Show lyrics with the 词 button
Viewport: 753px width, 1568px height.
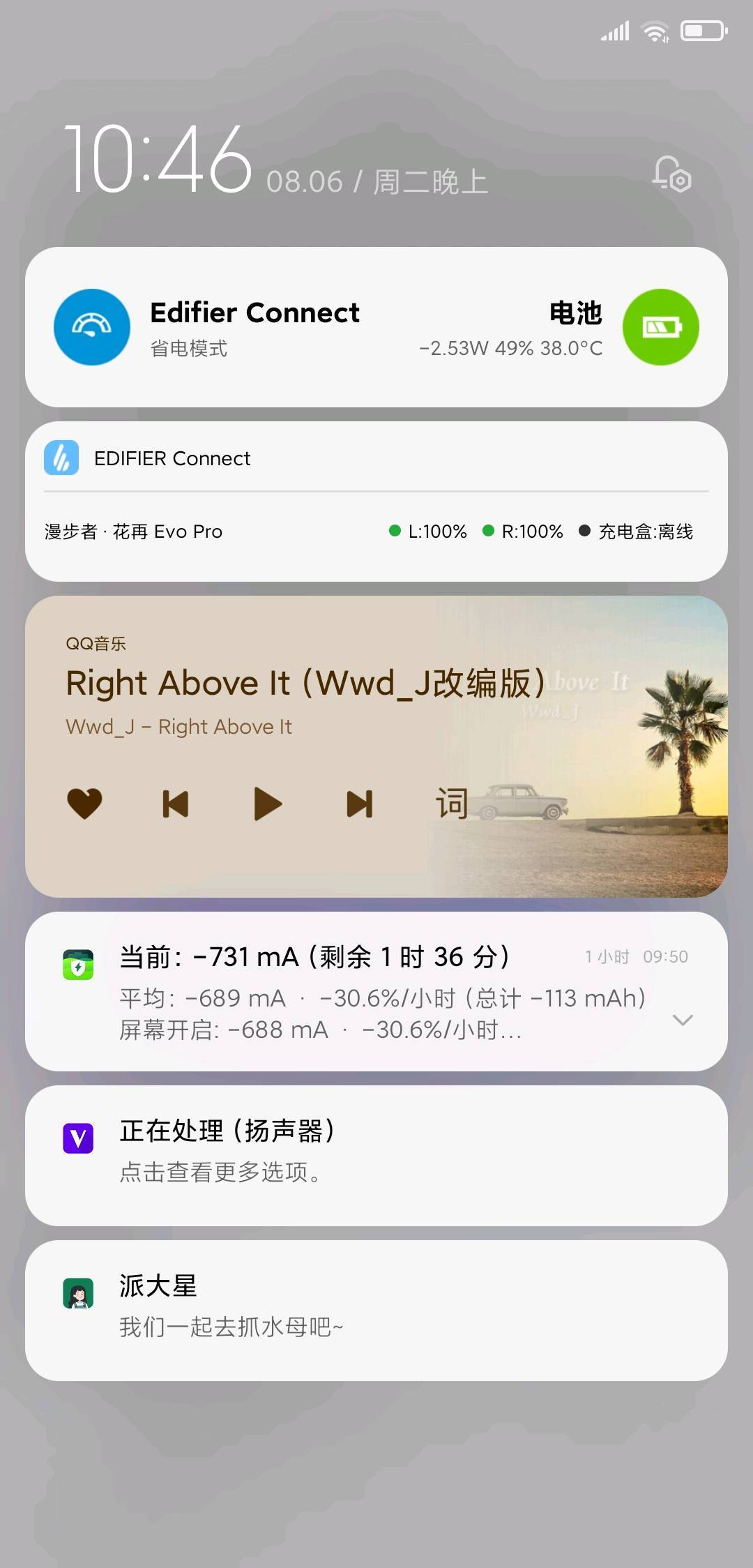(451, 804)
